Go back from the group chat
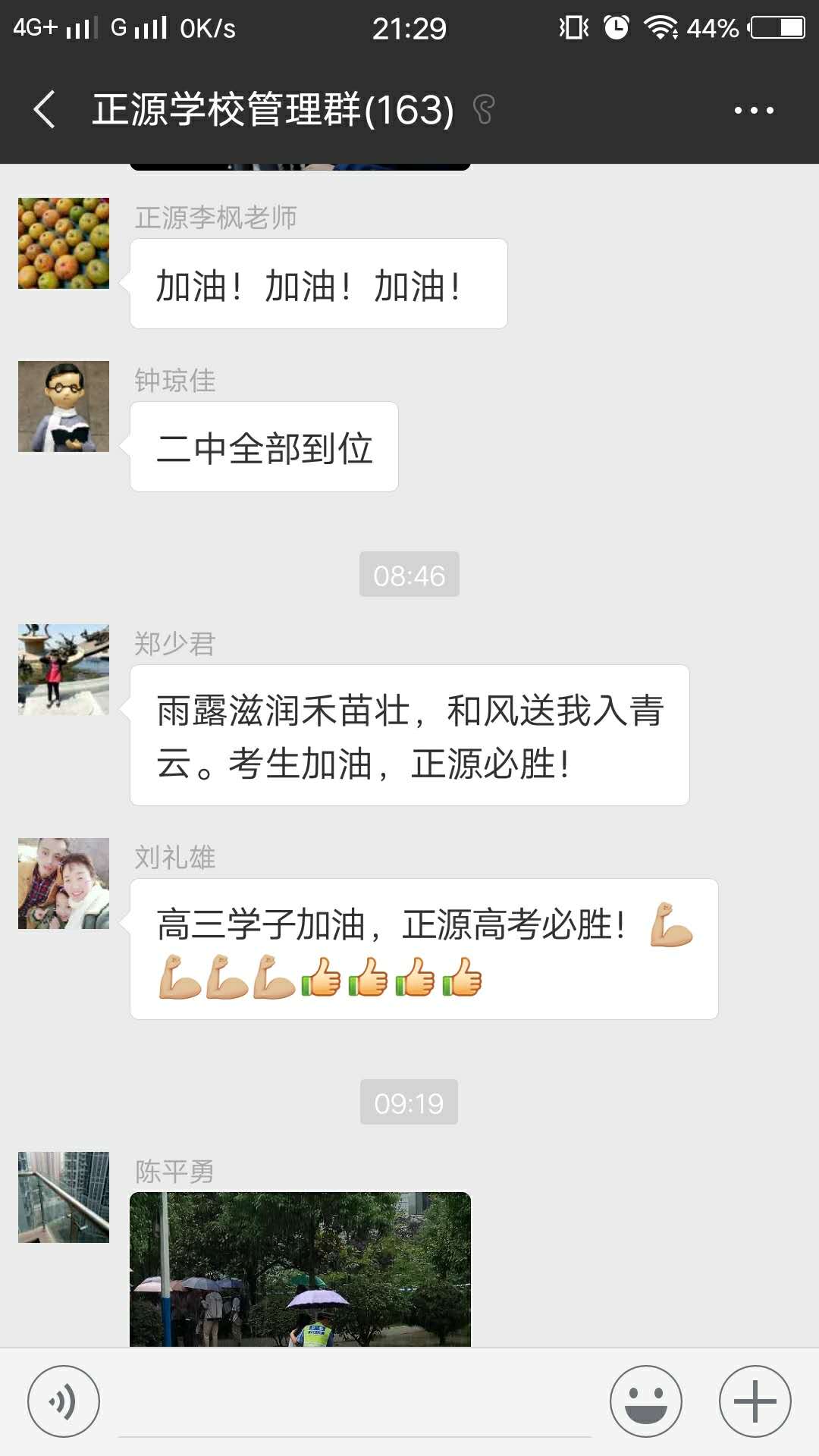Screen dimensions: 819x1456 click(45, 110)
